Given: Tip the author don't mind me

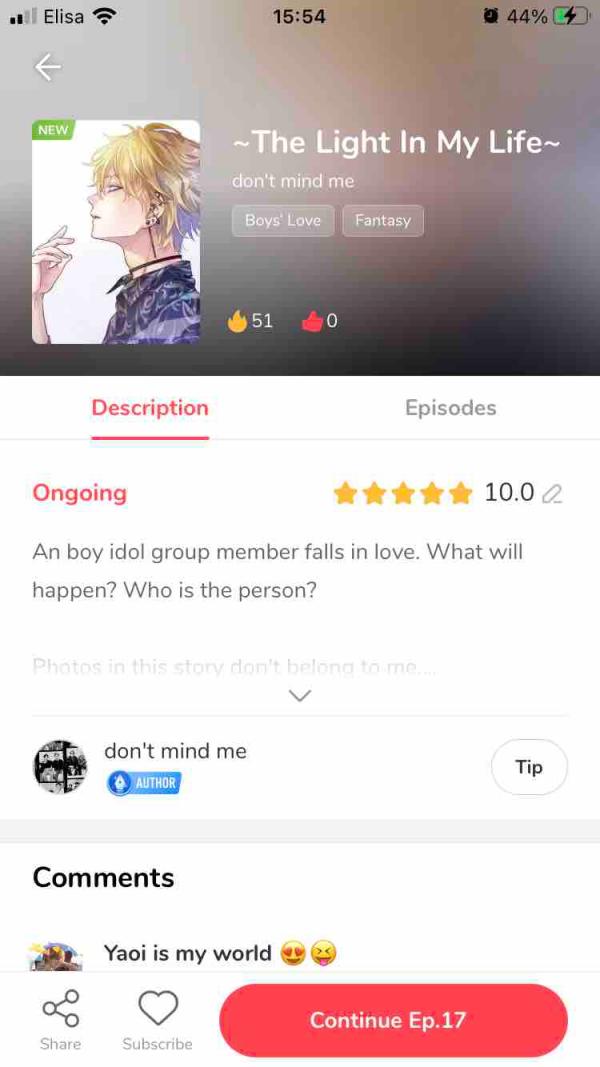Looking at the screenshot, I should click(529, 767).
